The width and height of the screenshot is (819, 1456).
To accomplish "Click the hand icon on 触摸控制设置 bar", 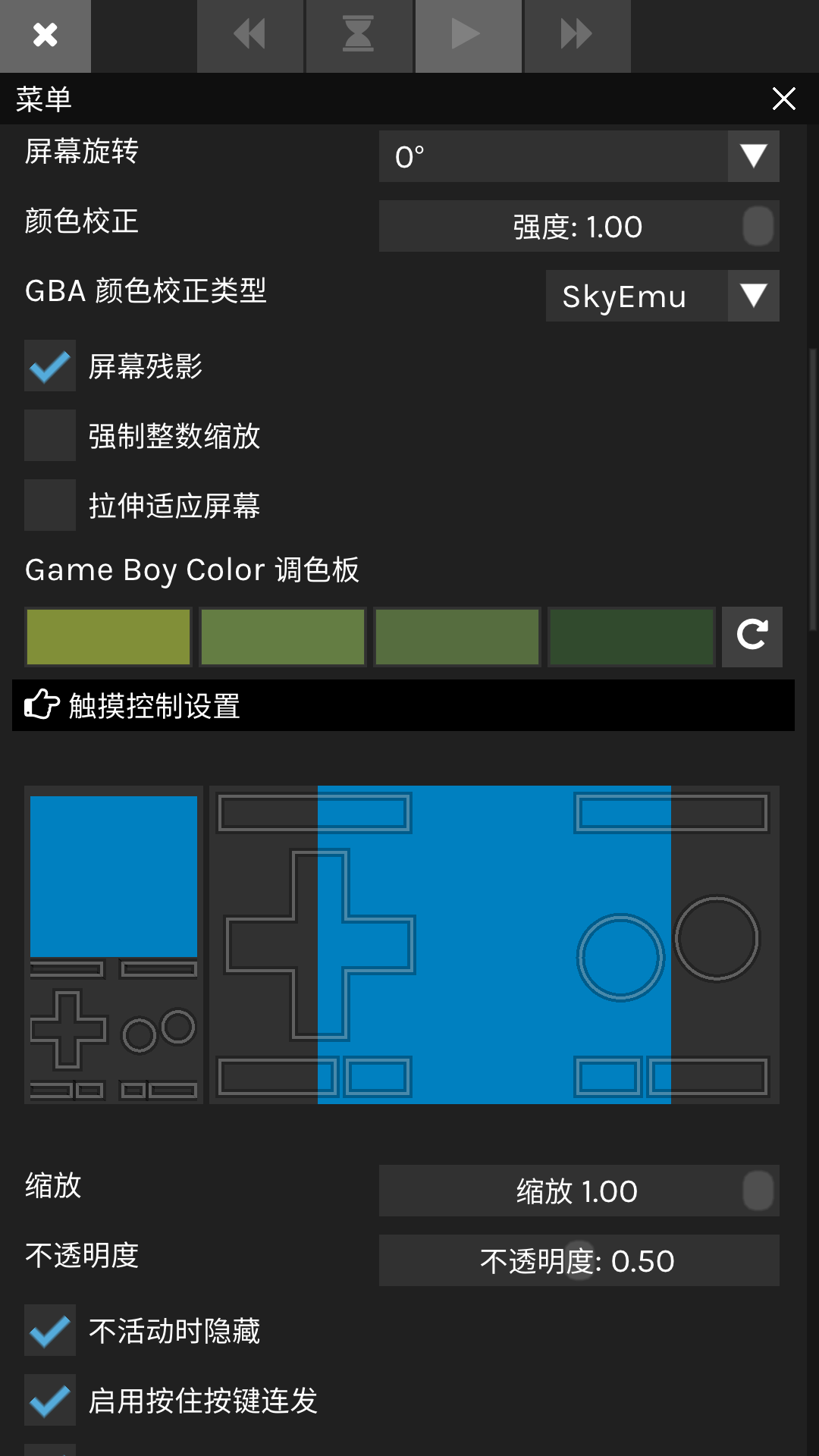I will (x=42, y=705).
